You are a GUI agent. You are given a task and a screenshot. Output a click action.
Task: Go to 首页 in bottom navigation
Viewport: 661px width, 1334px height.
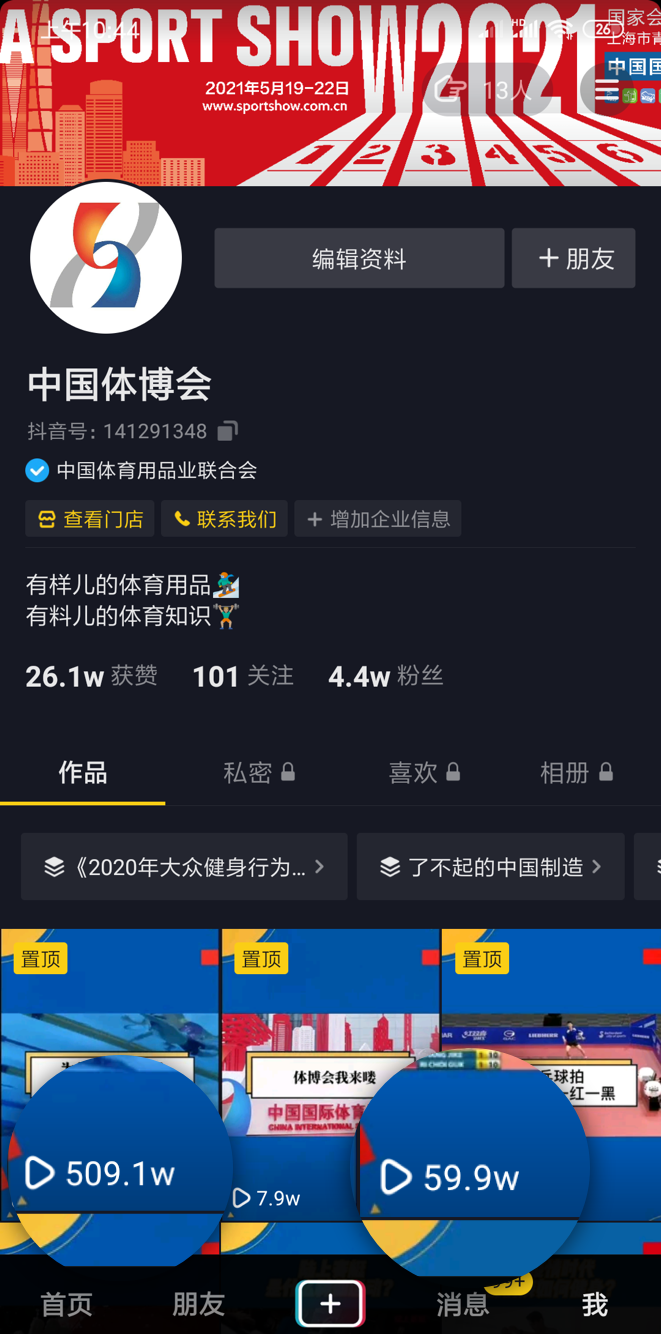point(66,1304)
